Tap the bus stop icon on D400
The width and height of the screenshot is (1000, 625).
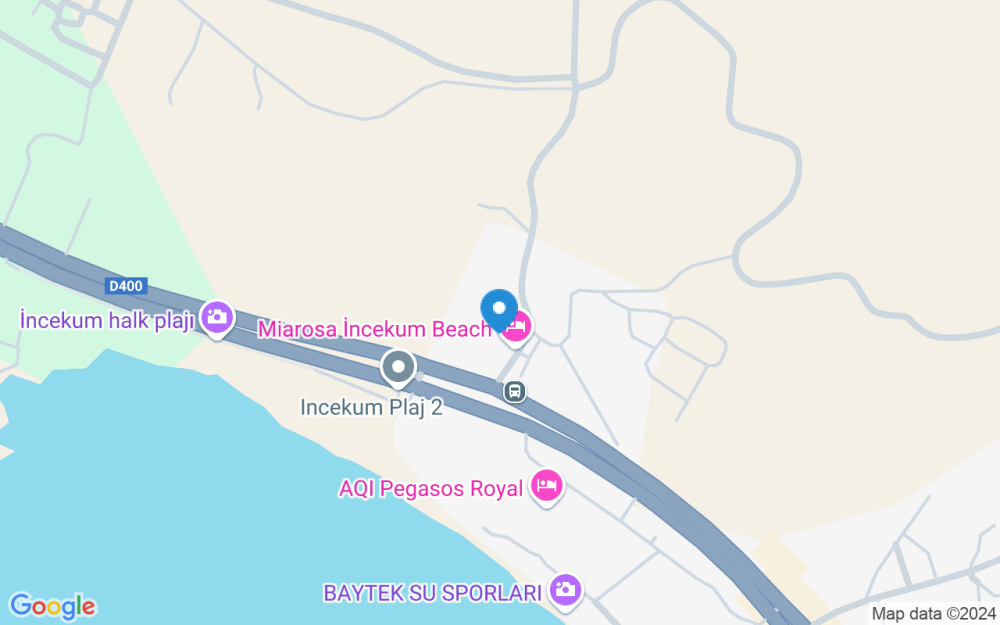515,392
